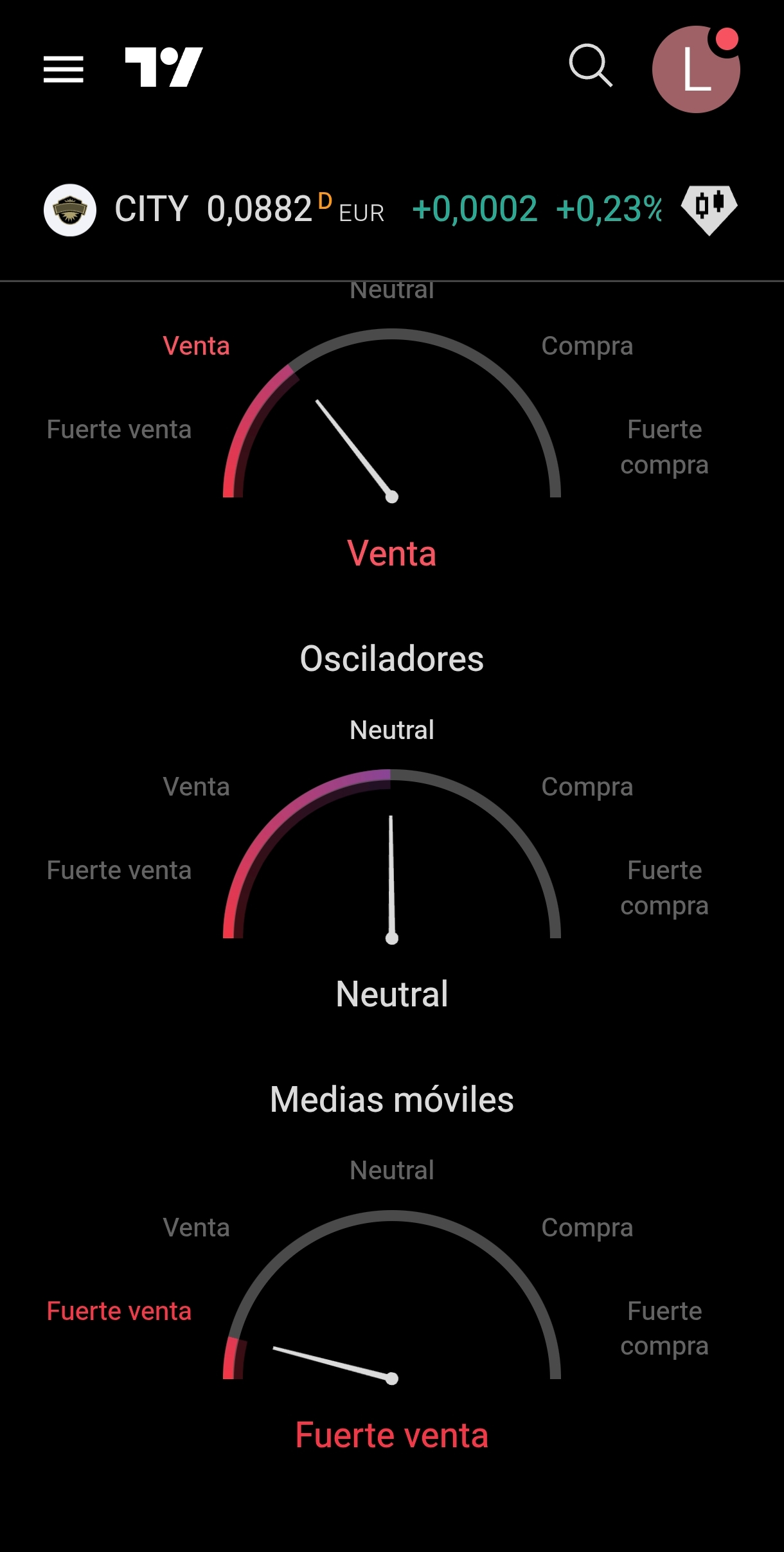This screenshot has width=784, height=1552.
Task: Launch the chart via candlestick icon
Action: click(x=709, y=209)
